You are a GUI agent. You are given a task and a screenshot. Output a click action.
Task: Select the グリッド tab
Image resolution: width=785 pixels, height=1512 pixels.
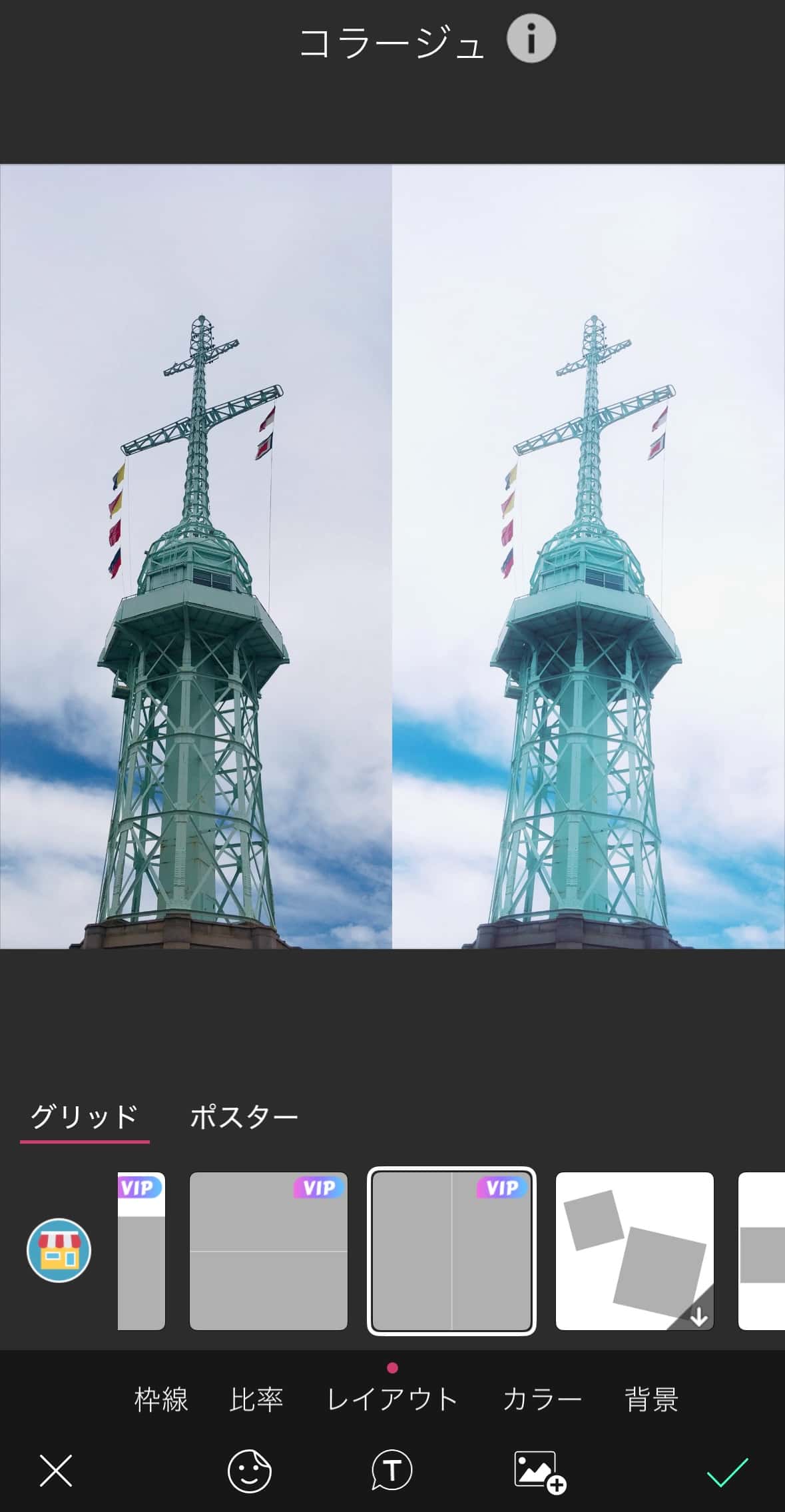coord(85,1117)
